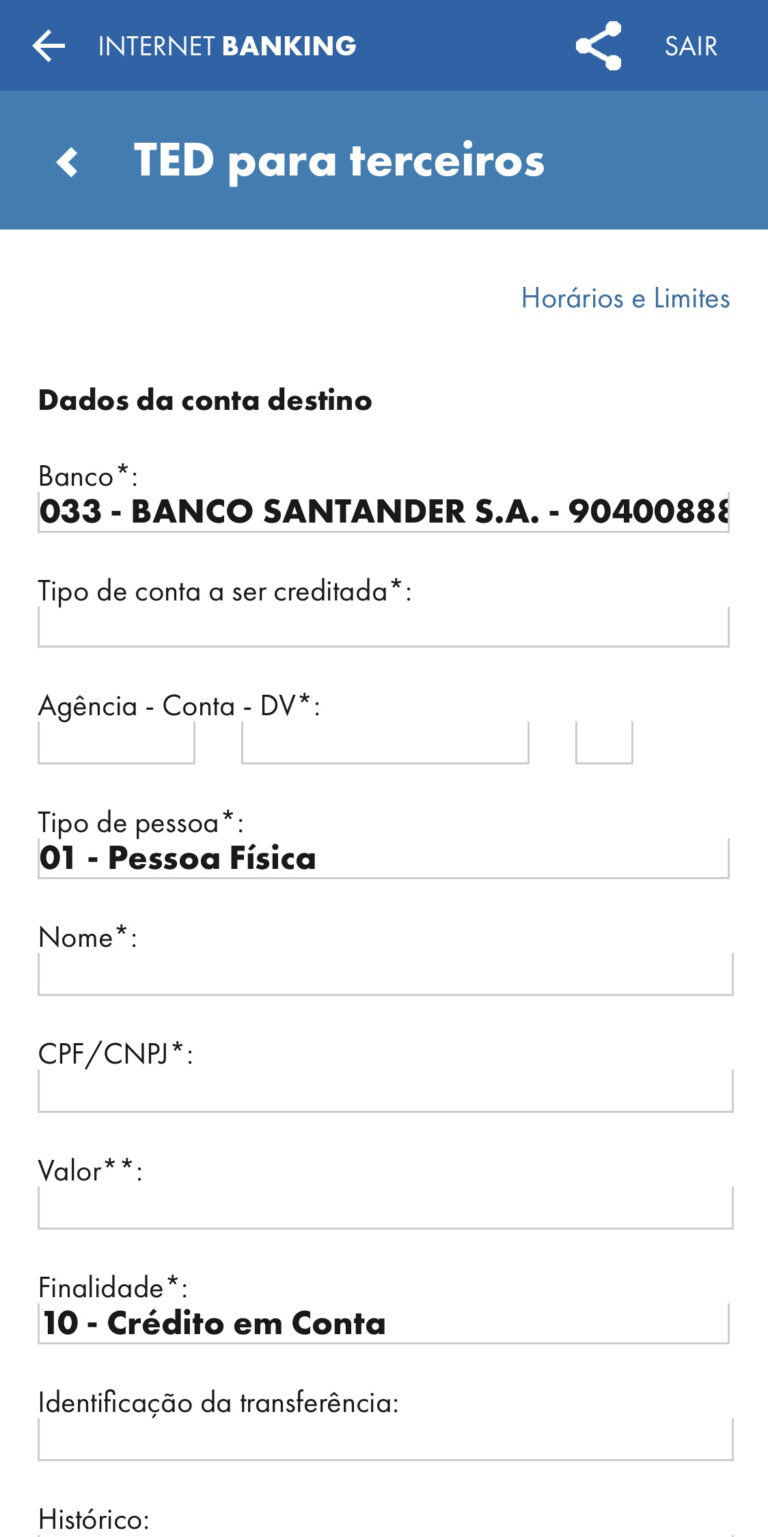Select the Conta number field
The image size is (768, 1537).
pos(384,741)
